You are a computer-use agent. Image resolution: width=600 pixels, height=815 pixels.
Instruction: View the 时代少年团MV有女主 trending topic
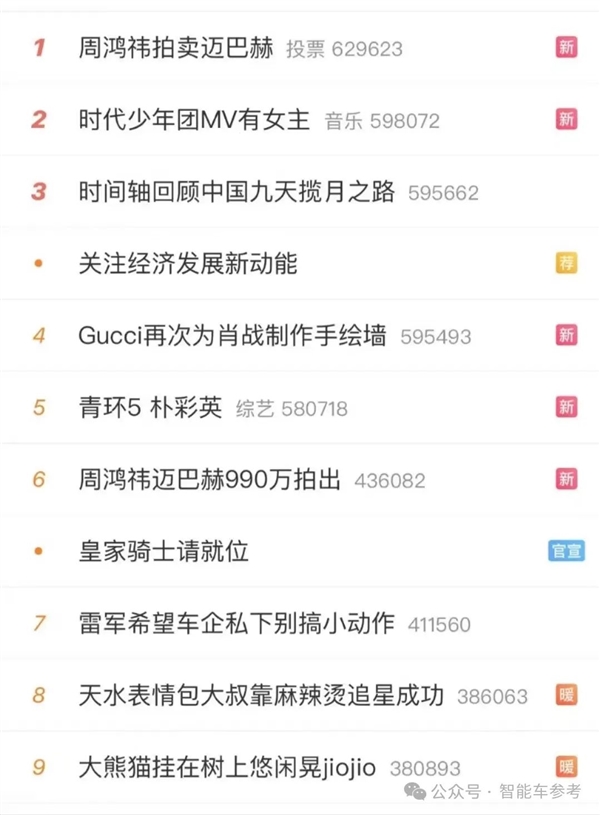tap(197, 120)
